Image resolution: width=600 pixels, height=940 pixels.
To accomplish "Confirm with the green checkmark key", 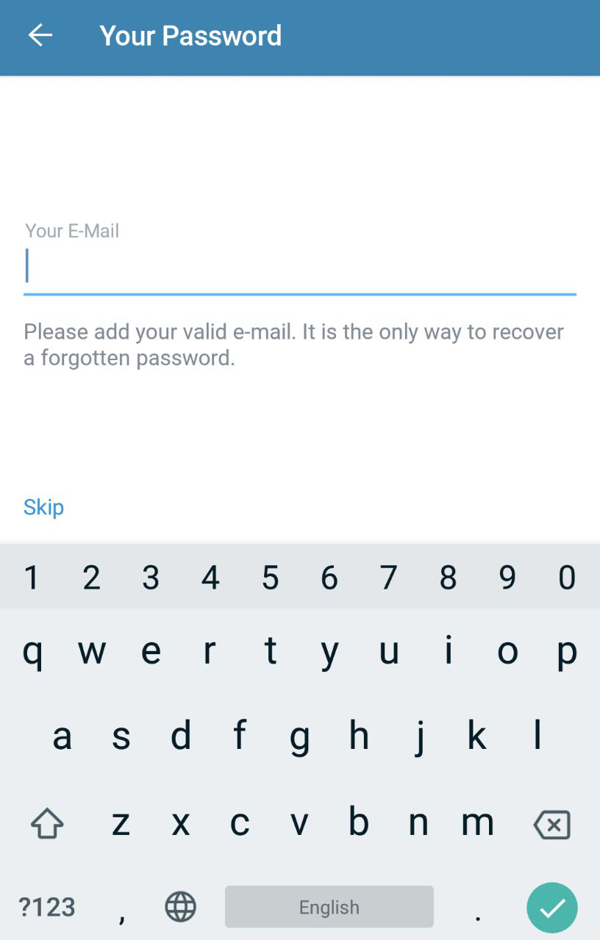I will (552, 907).
